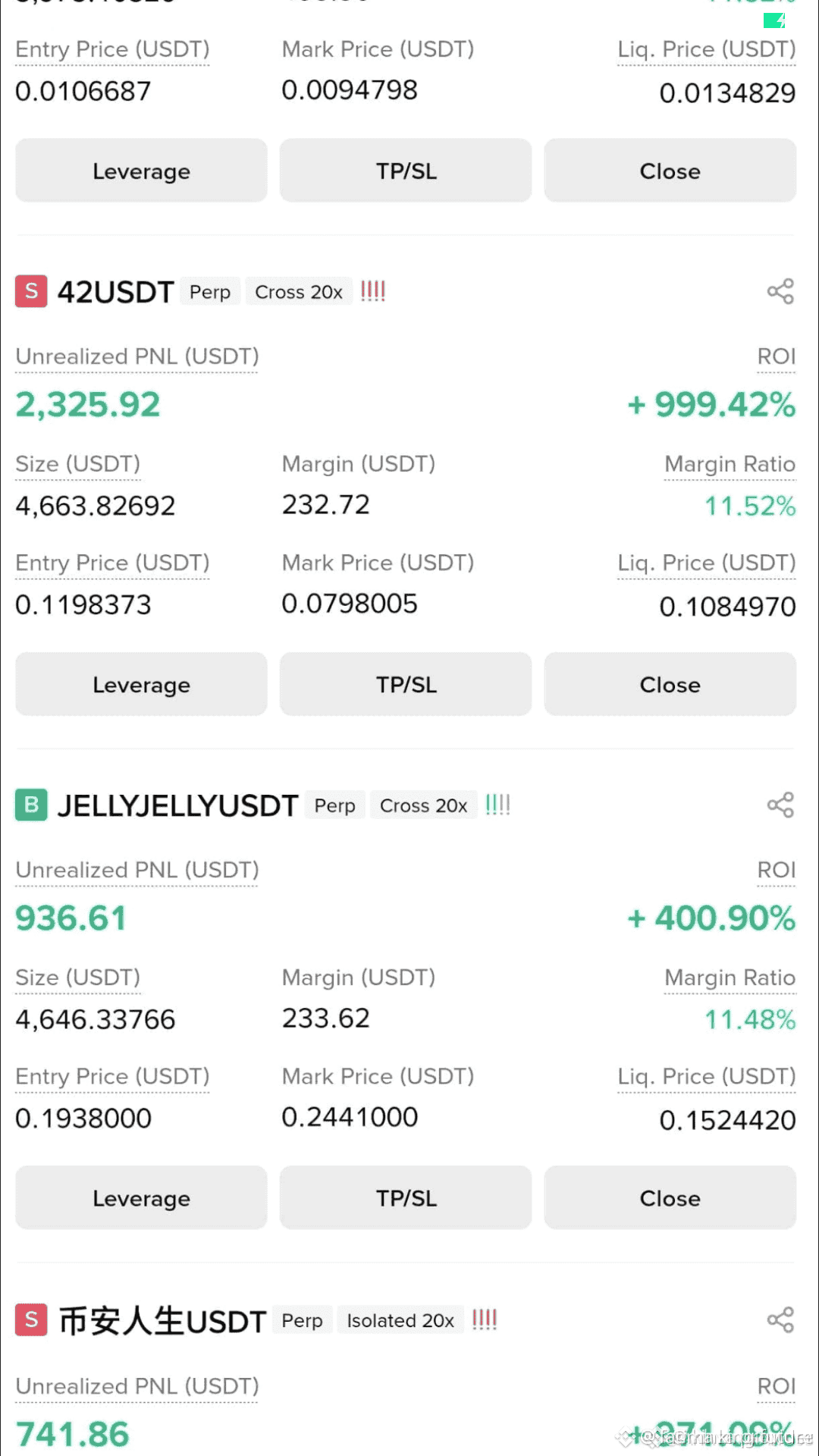The width and height of the screenshot is (819, 1456).
Task: Share the JELLYJELLYUSDT position
Action: [780, 805]
